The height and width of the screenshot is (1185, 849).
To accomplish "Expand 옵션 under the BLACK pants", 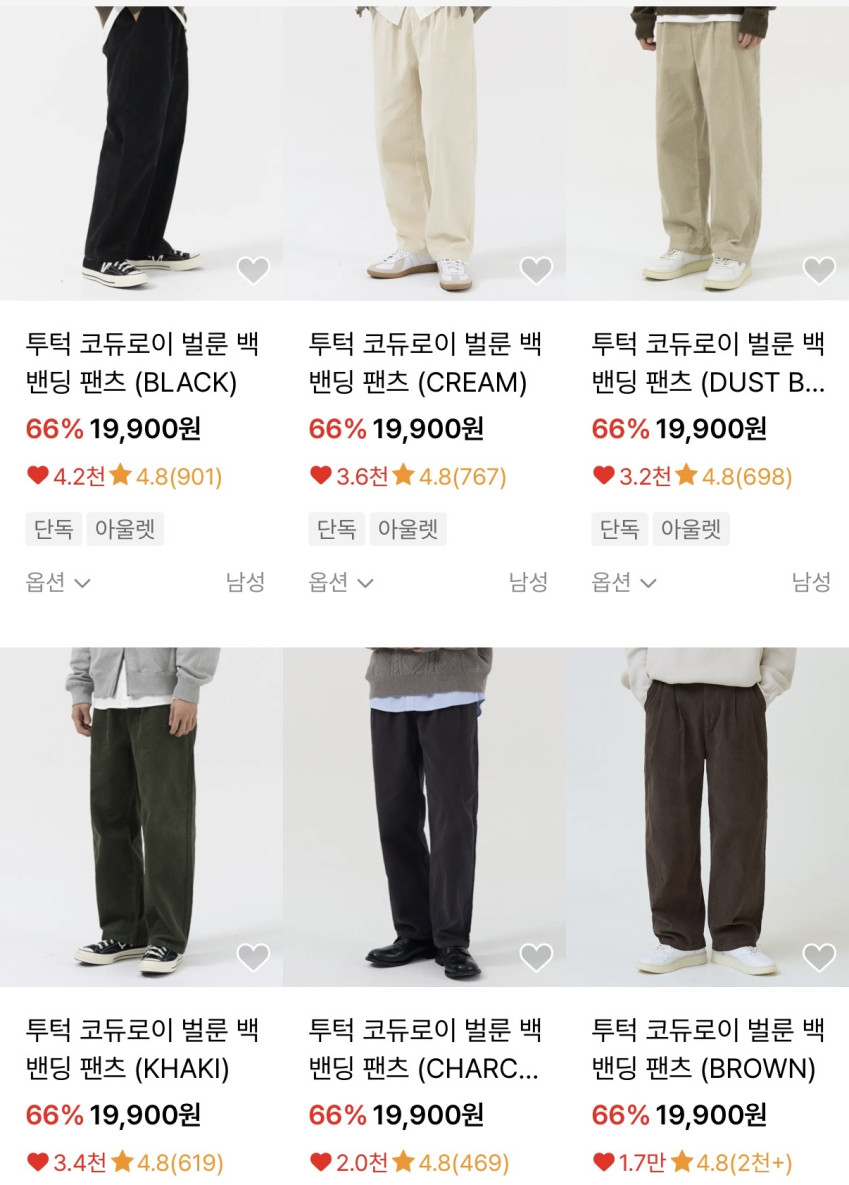I will click(x=58, y=582).
